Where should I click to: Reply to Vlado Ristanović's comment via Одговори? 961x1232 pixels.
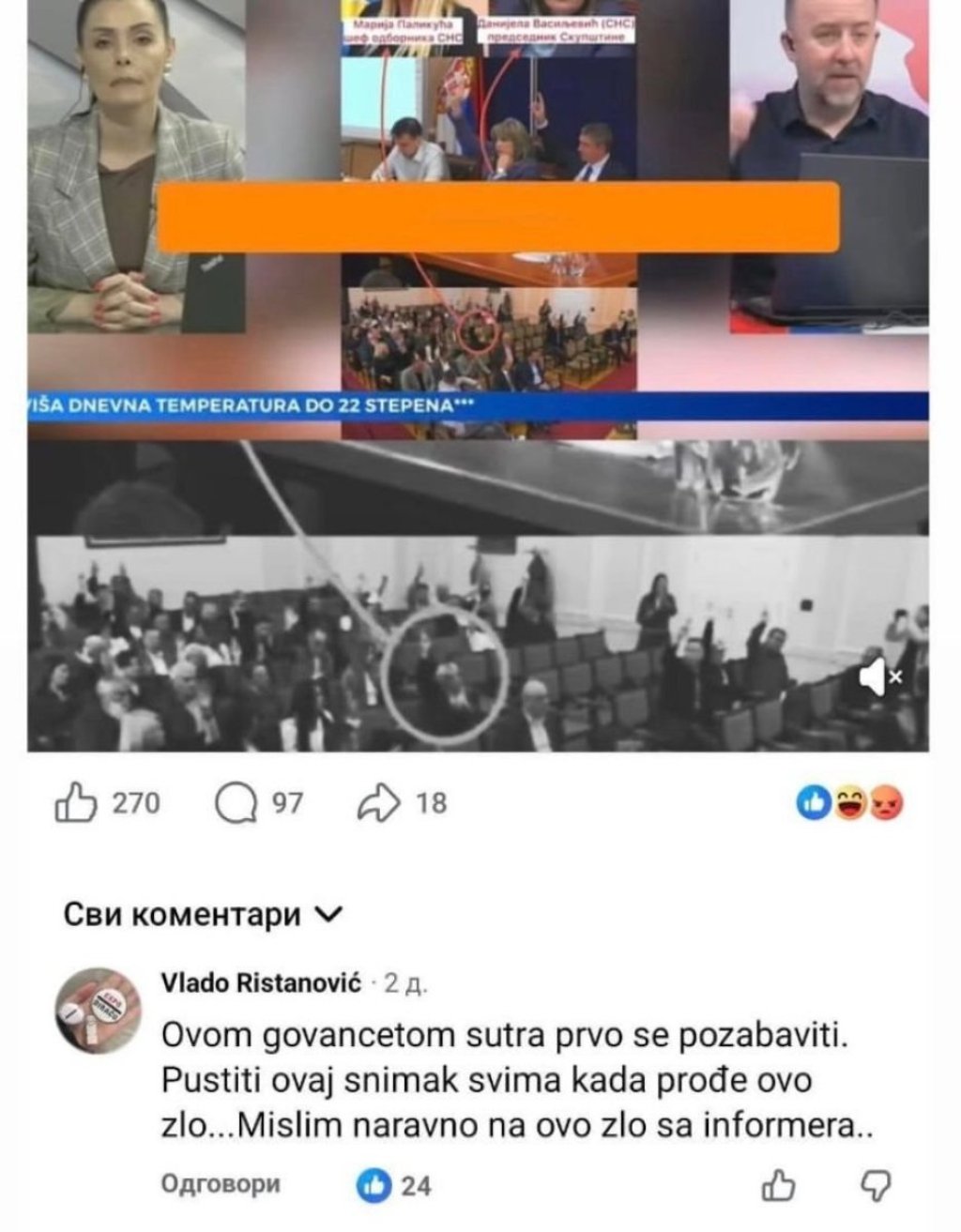pyautogui.click(x=221, y=1184)
